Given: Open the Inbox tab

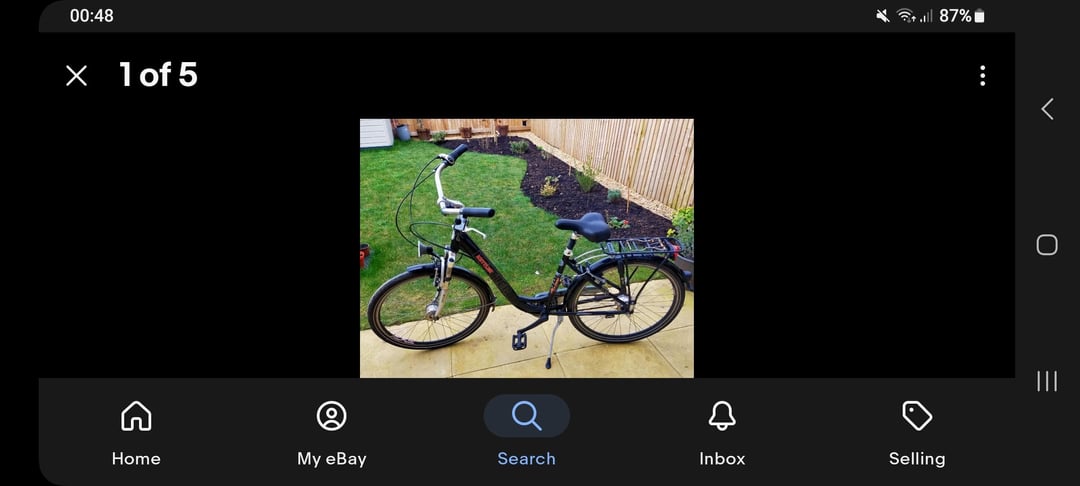Looking at the screenshot, I should tap(722, 432).
